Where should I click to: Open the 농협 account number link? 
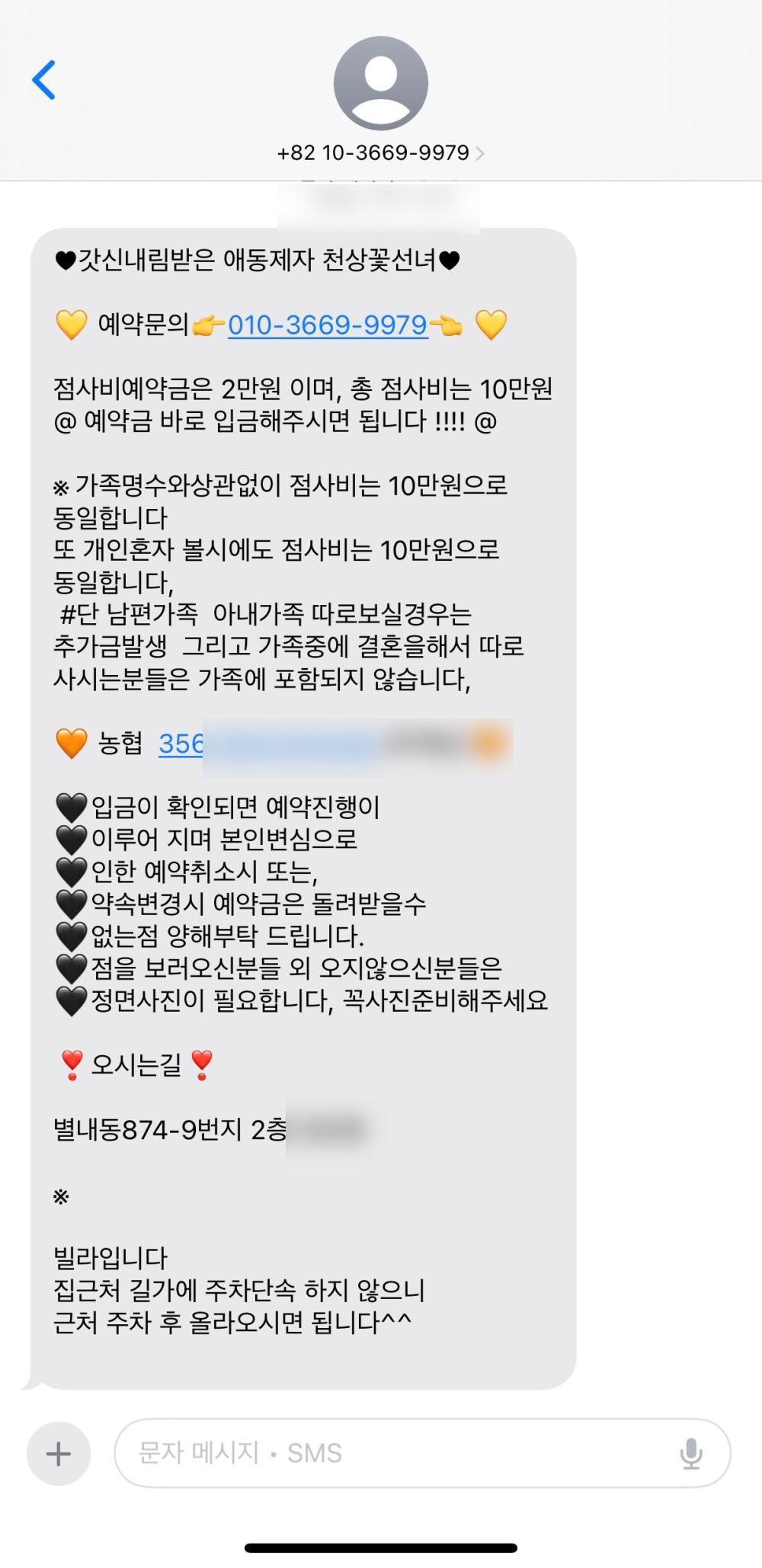point(181,743)
